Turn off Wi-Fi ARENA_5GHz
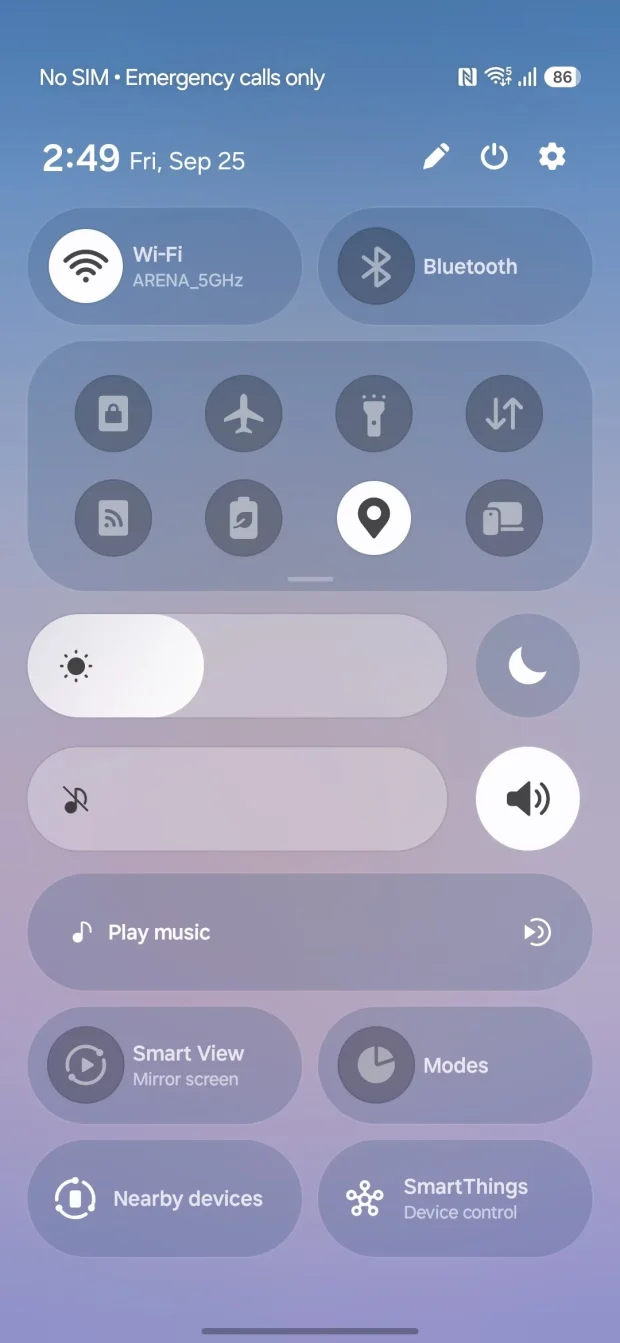 (86, 266)
